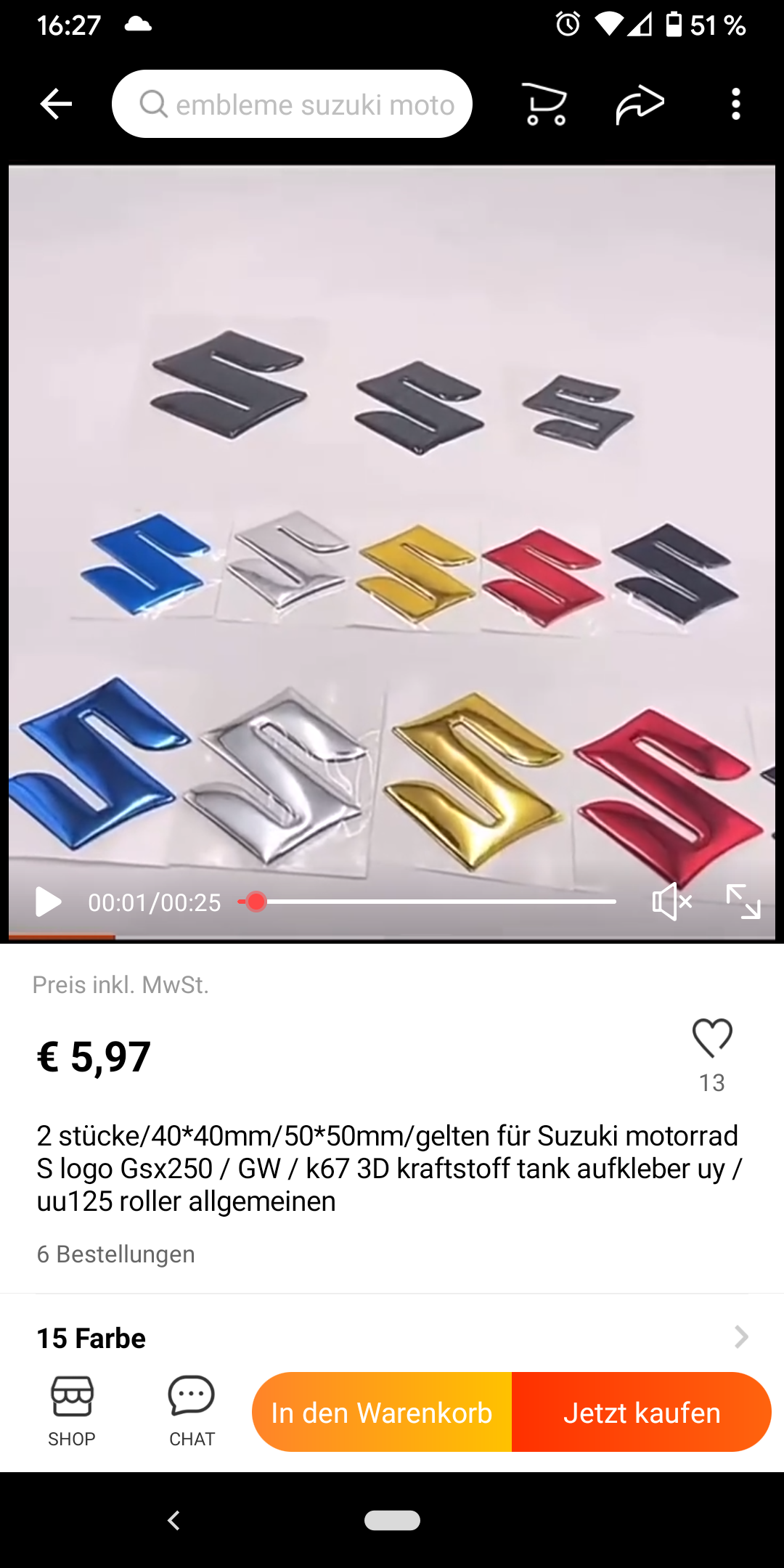Tap the system home pill

coord(392,1520)
